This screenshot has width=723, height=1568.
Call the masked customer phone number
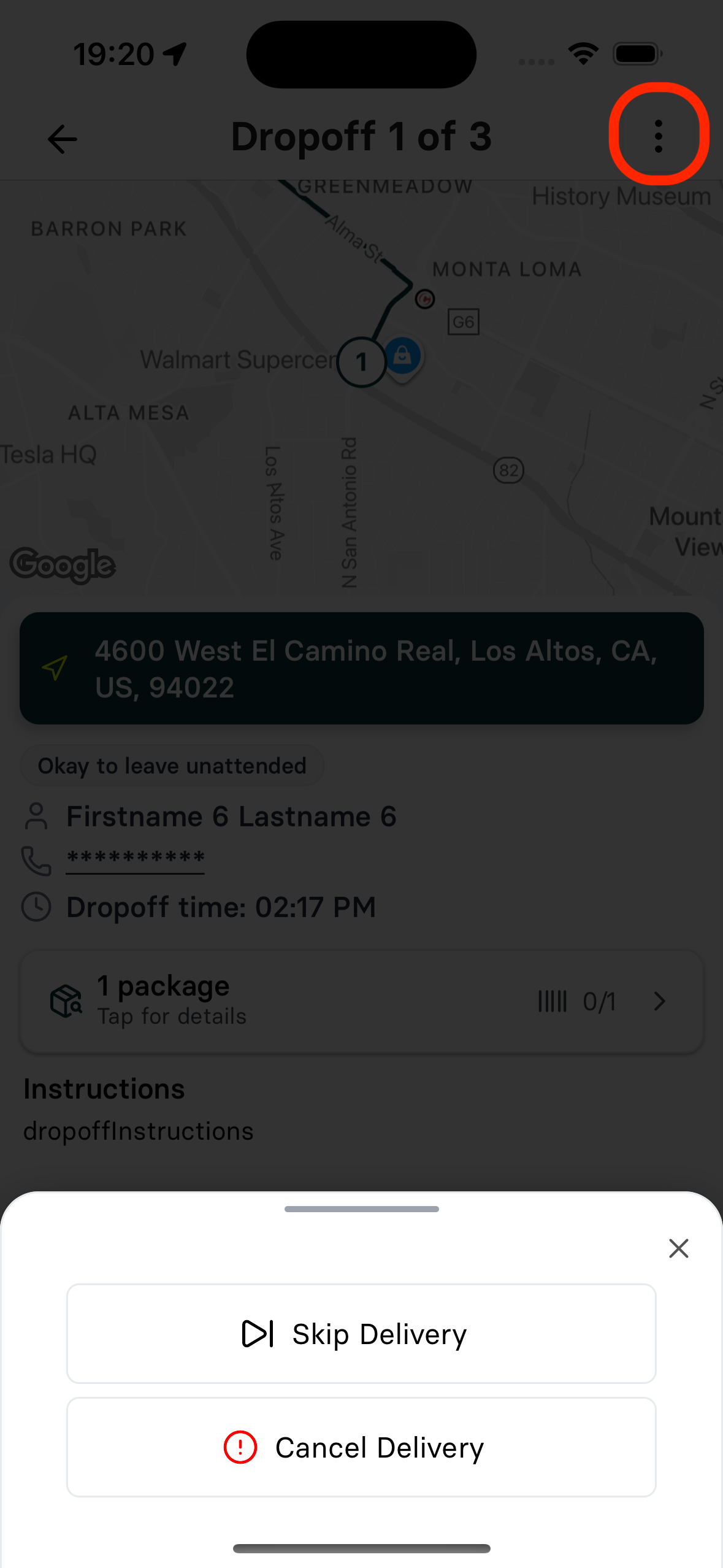[136, 858]
